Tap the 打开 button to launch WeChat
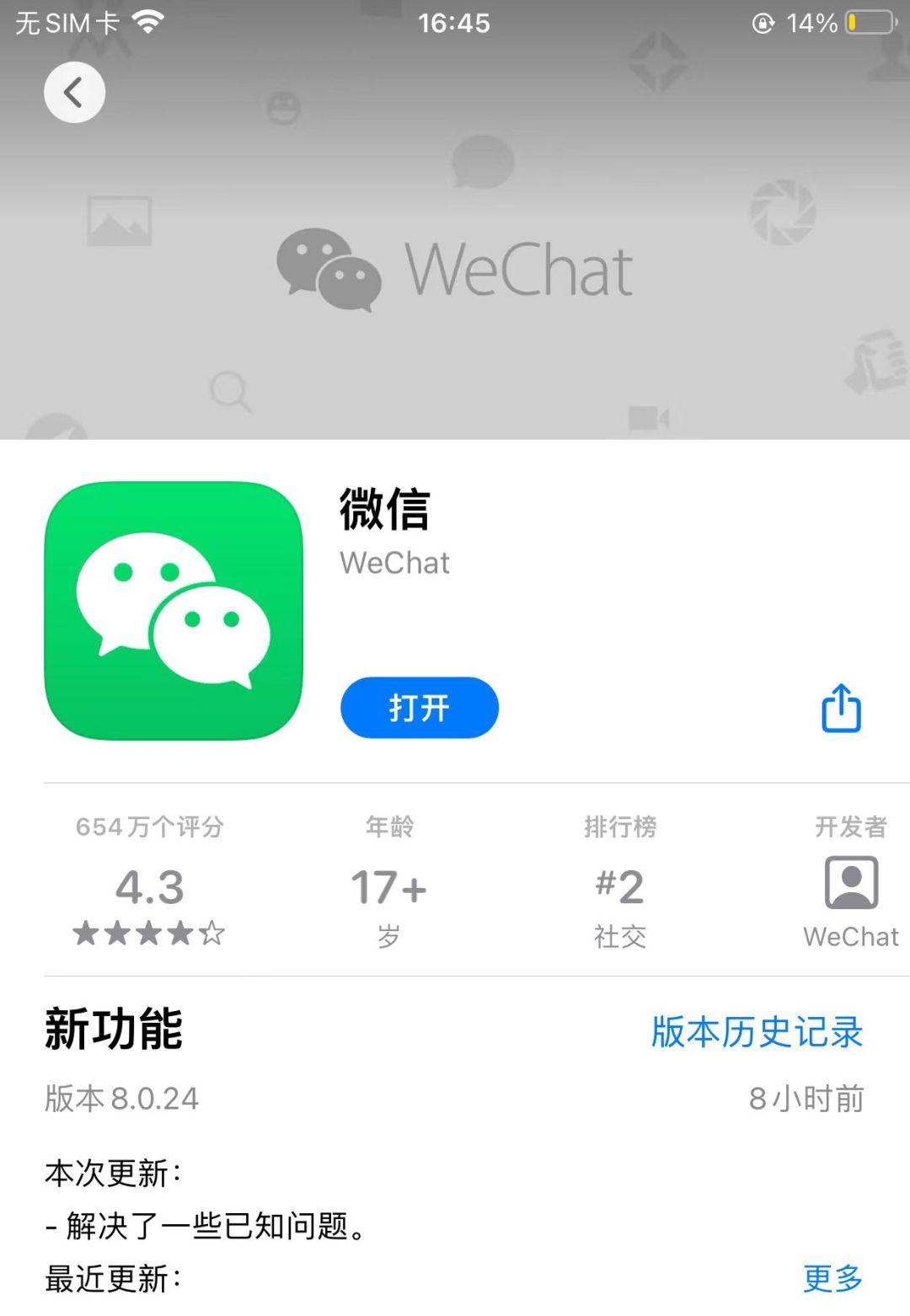This screenshot has height=1316, width=910. (420, 709)
